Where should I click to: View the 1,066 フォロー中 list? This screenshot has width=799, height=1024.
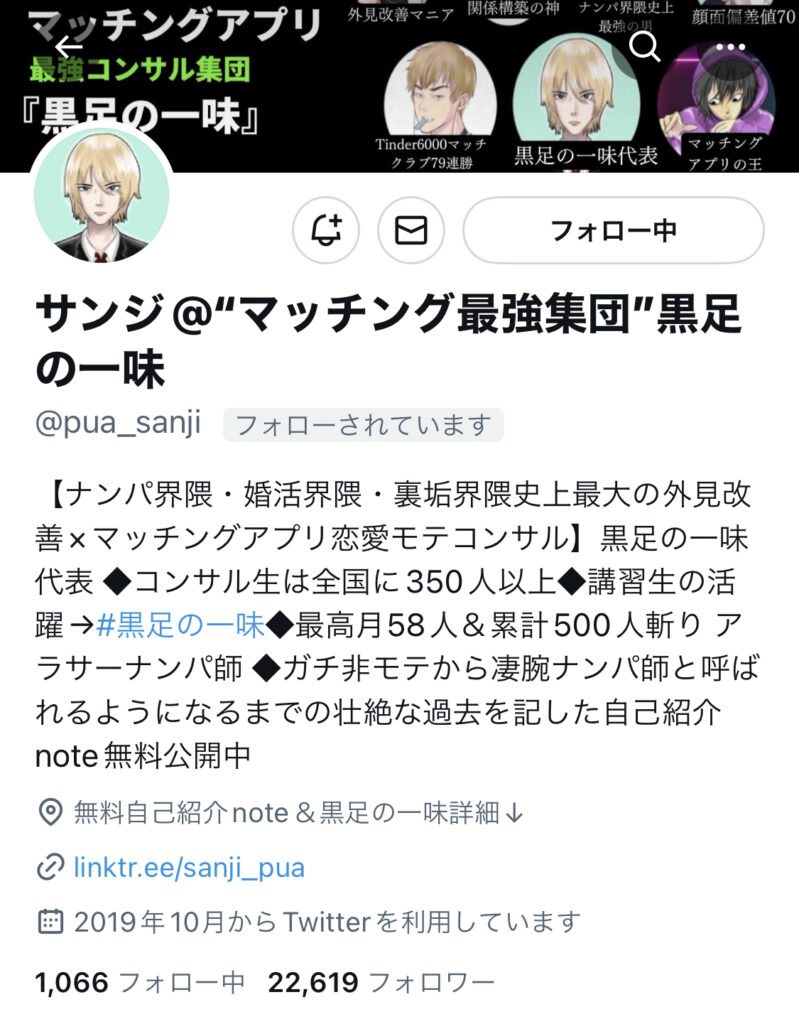coord(139,983)
